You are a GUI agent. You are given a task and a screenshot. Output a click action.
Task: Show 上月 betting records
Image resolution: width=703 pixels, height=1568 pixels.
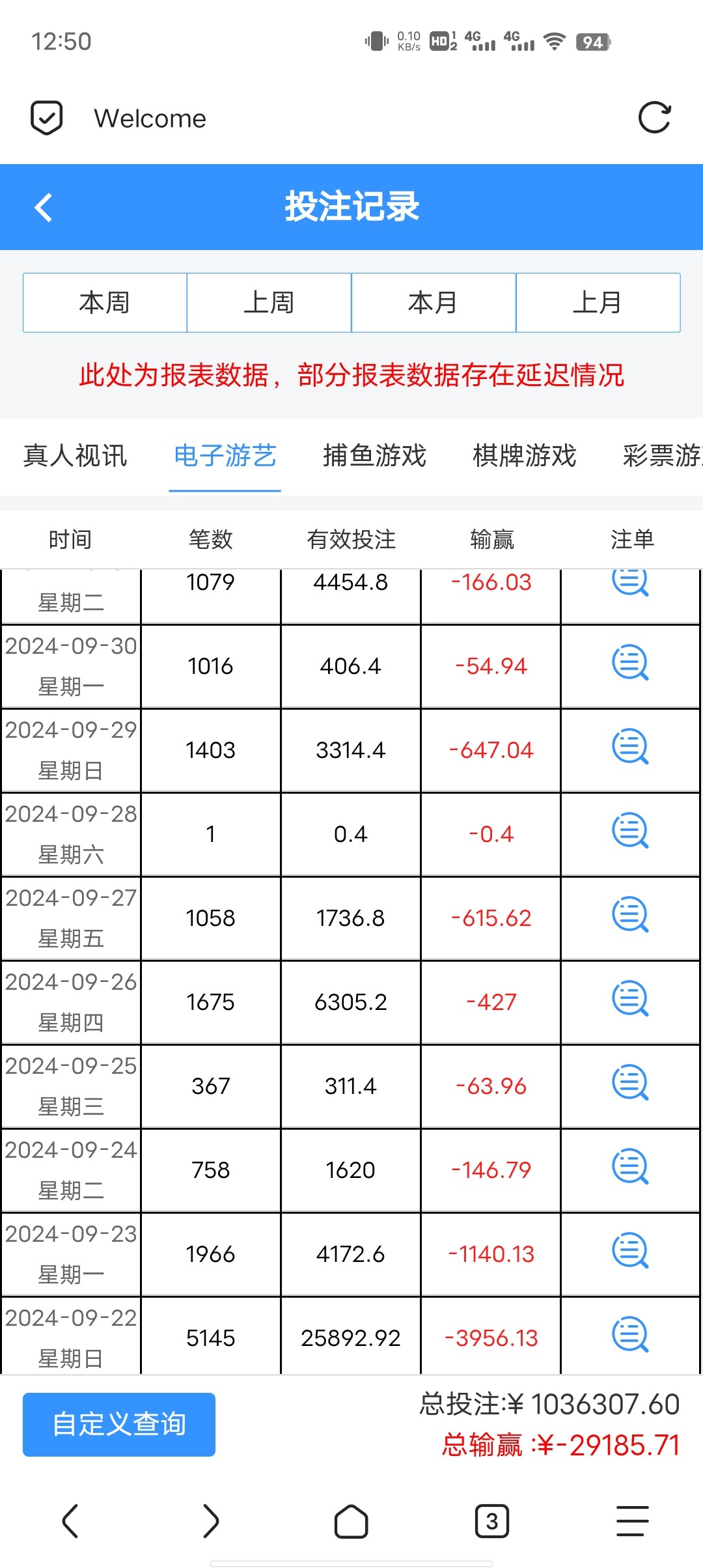(598, 303)
